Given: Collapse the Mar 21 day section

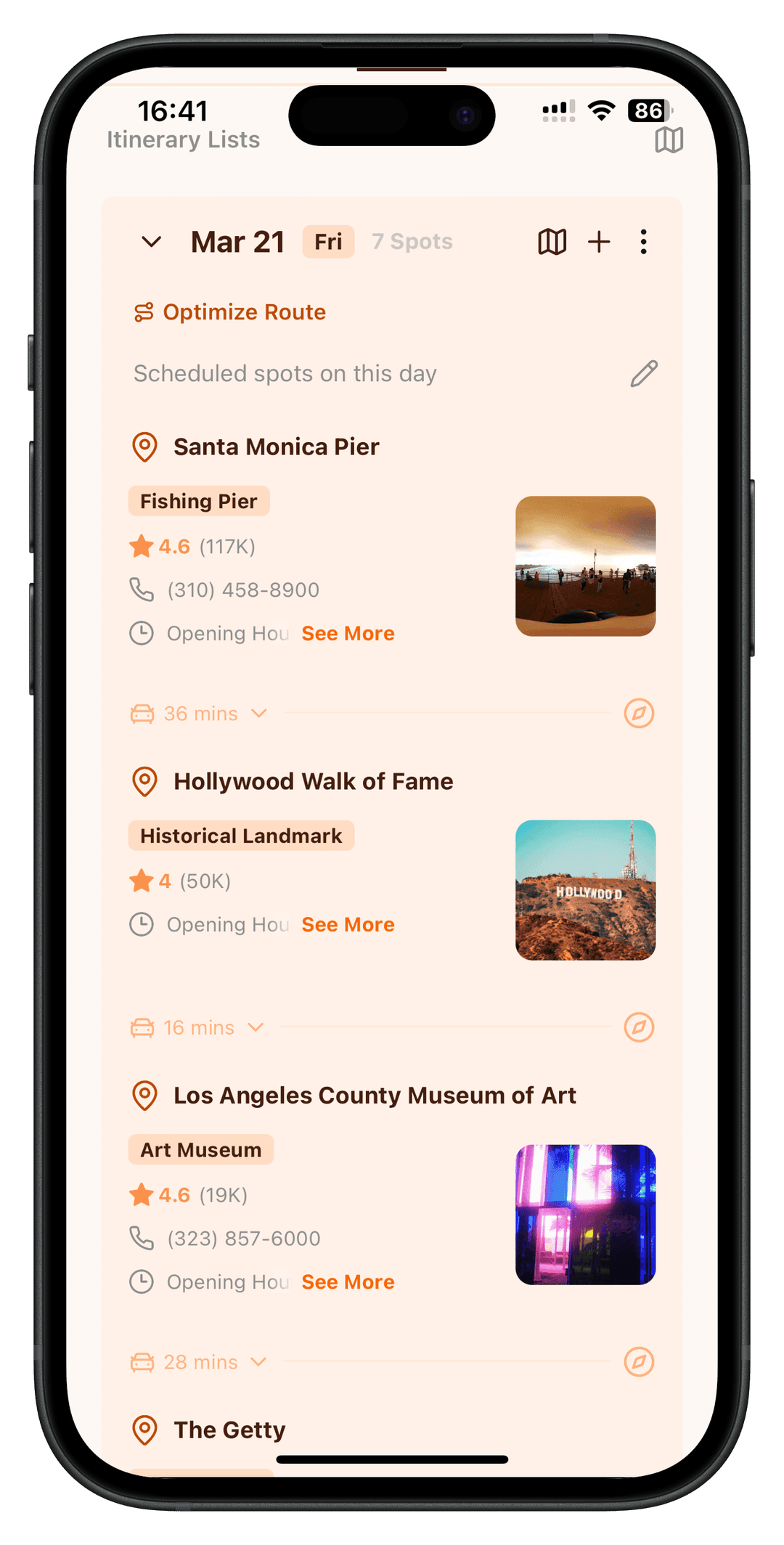Looking at the screenshot, I should coord(151,242).
